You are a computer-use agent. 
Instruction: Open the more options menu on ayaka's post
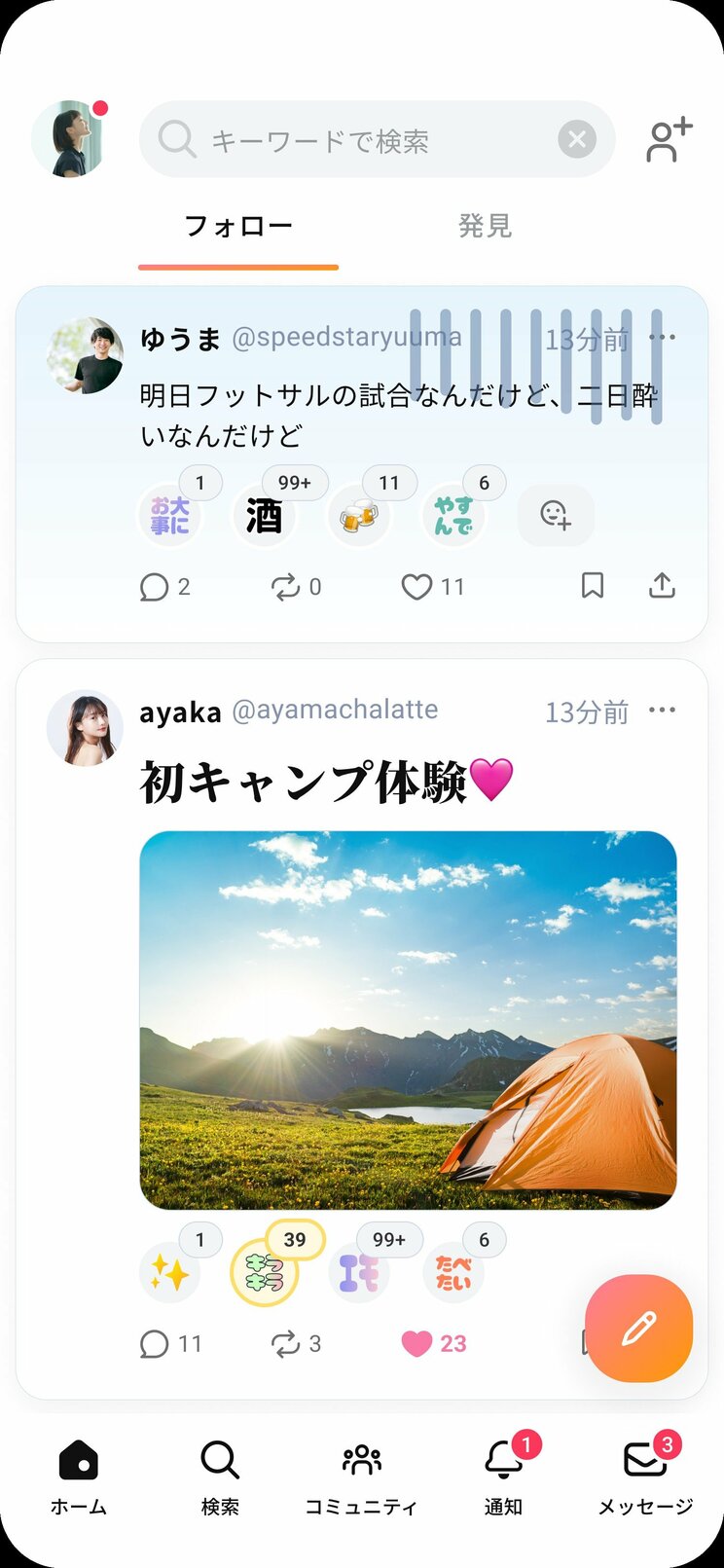coord(662,710)
